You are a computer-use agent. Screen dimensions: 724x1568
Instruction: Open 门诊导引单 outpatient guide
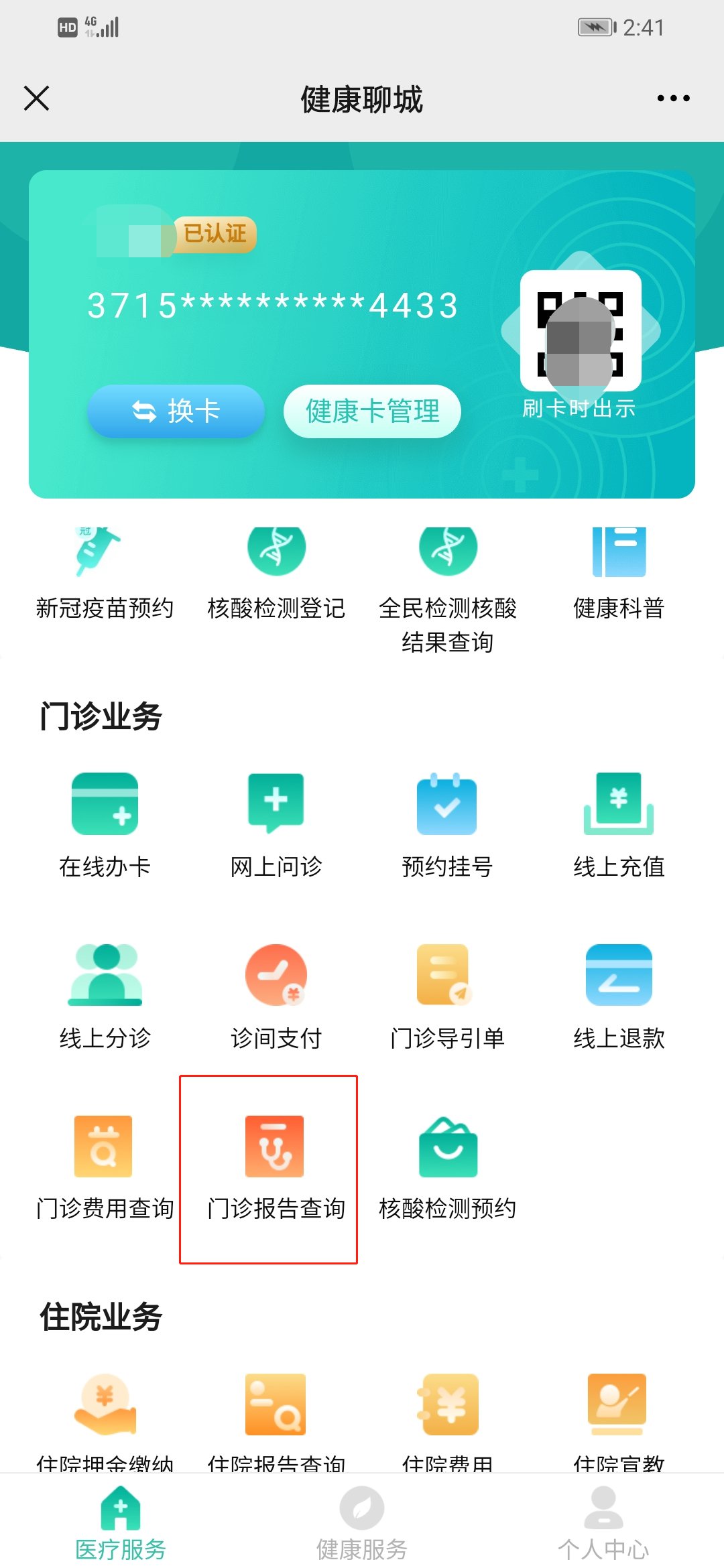click(447, 996)
